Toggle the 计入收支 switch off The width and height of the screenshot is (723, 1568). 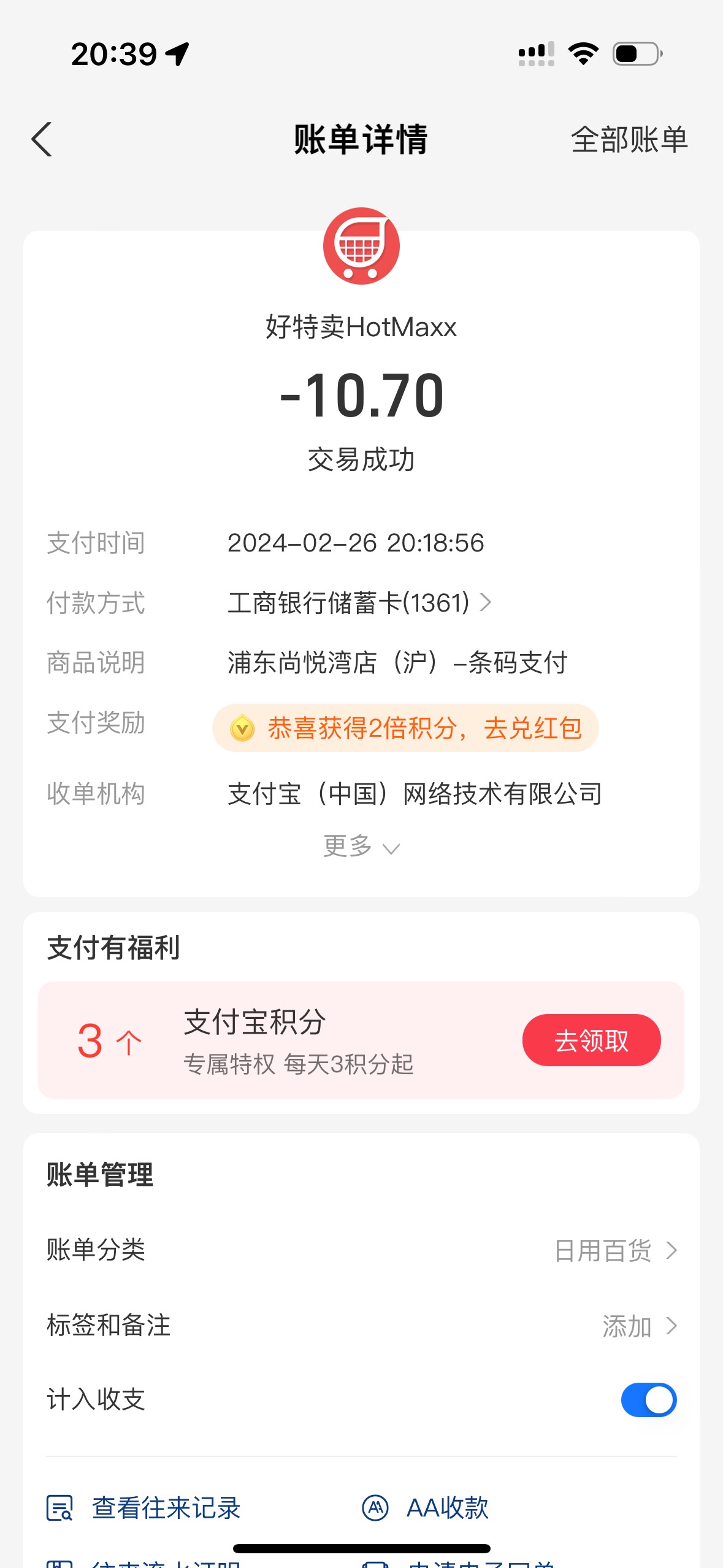pos(648,1400)
